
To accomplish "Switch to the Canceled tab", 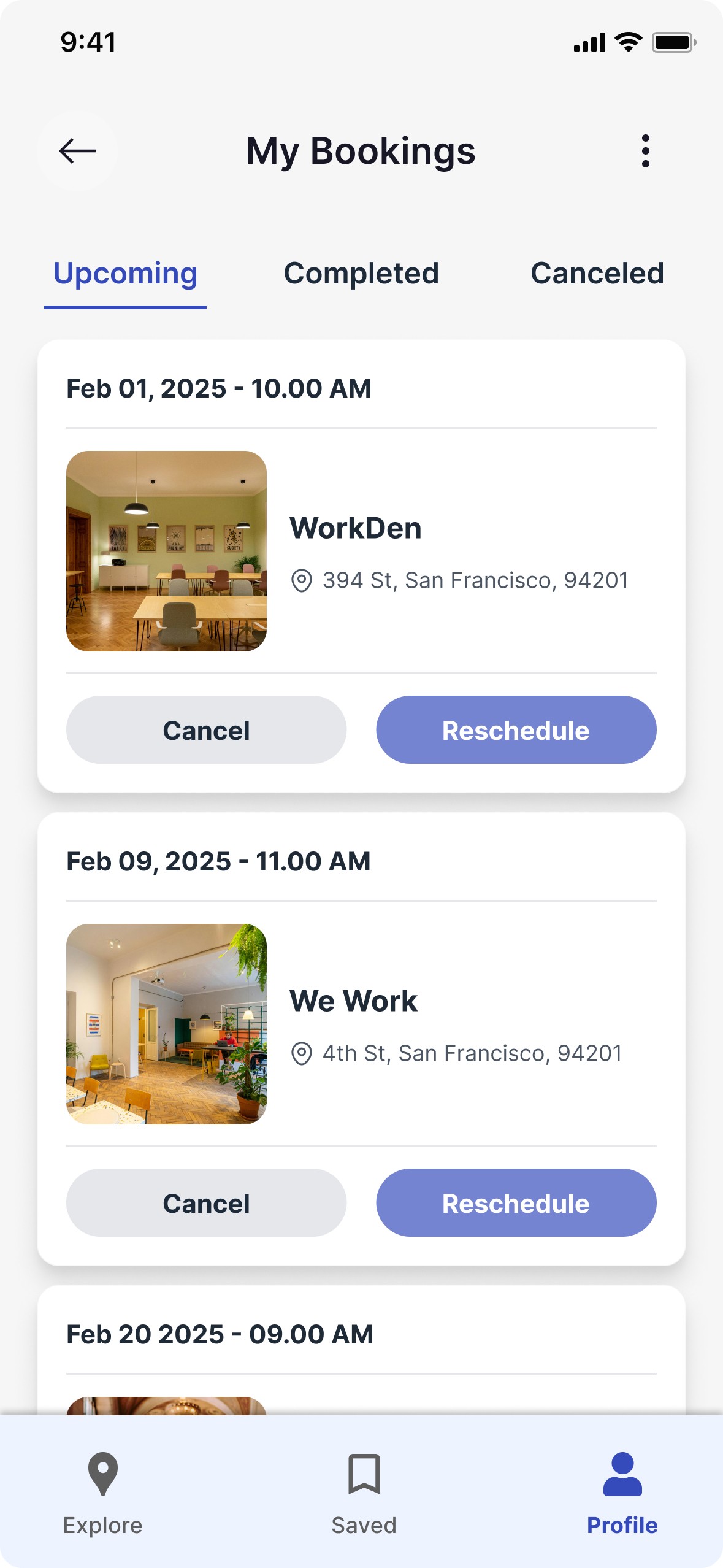I will coord(597,274).
